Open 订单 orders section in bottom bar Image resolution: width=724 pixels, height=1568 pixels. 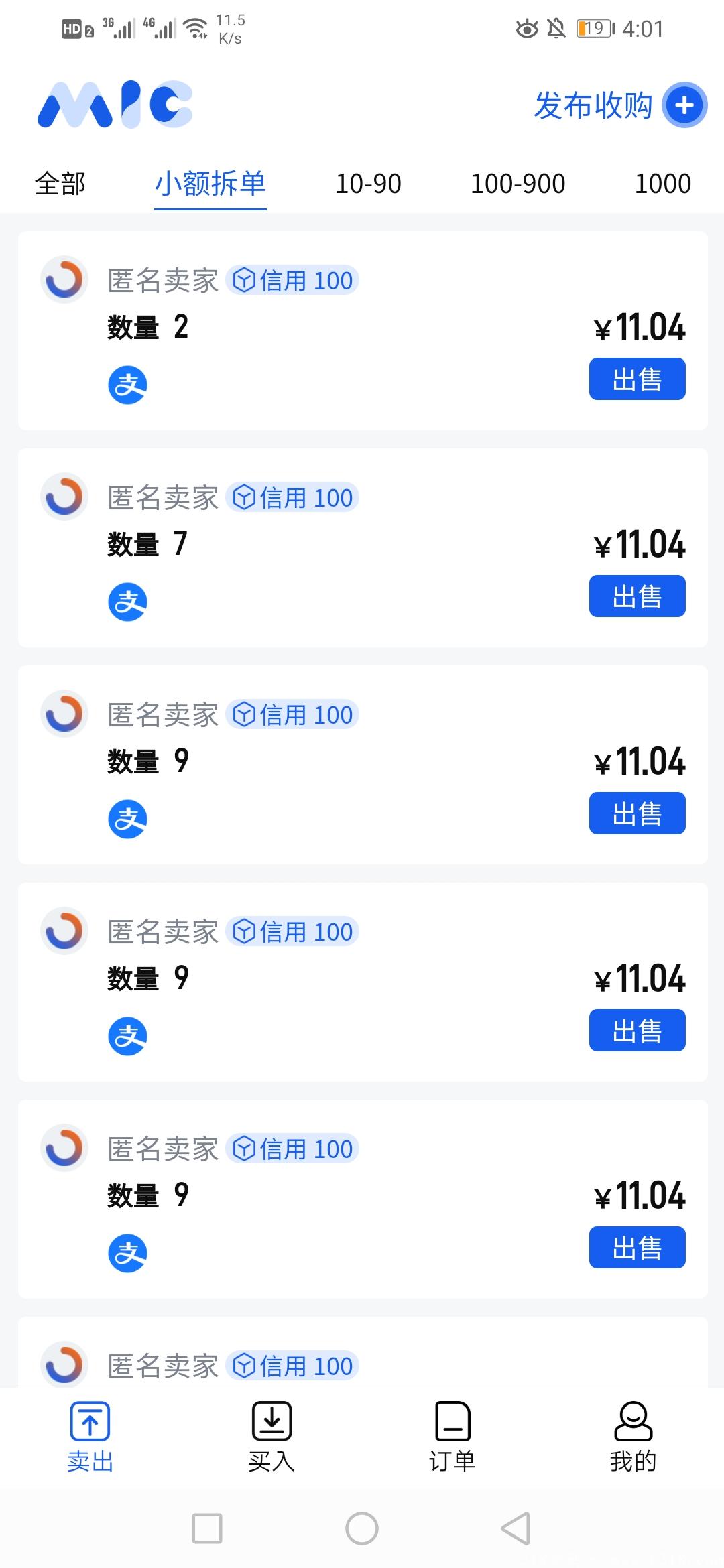pyautogui.click(x=452, y=1434)
